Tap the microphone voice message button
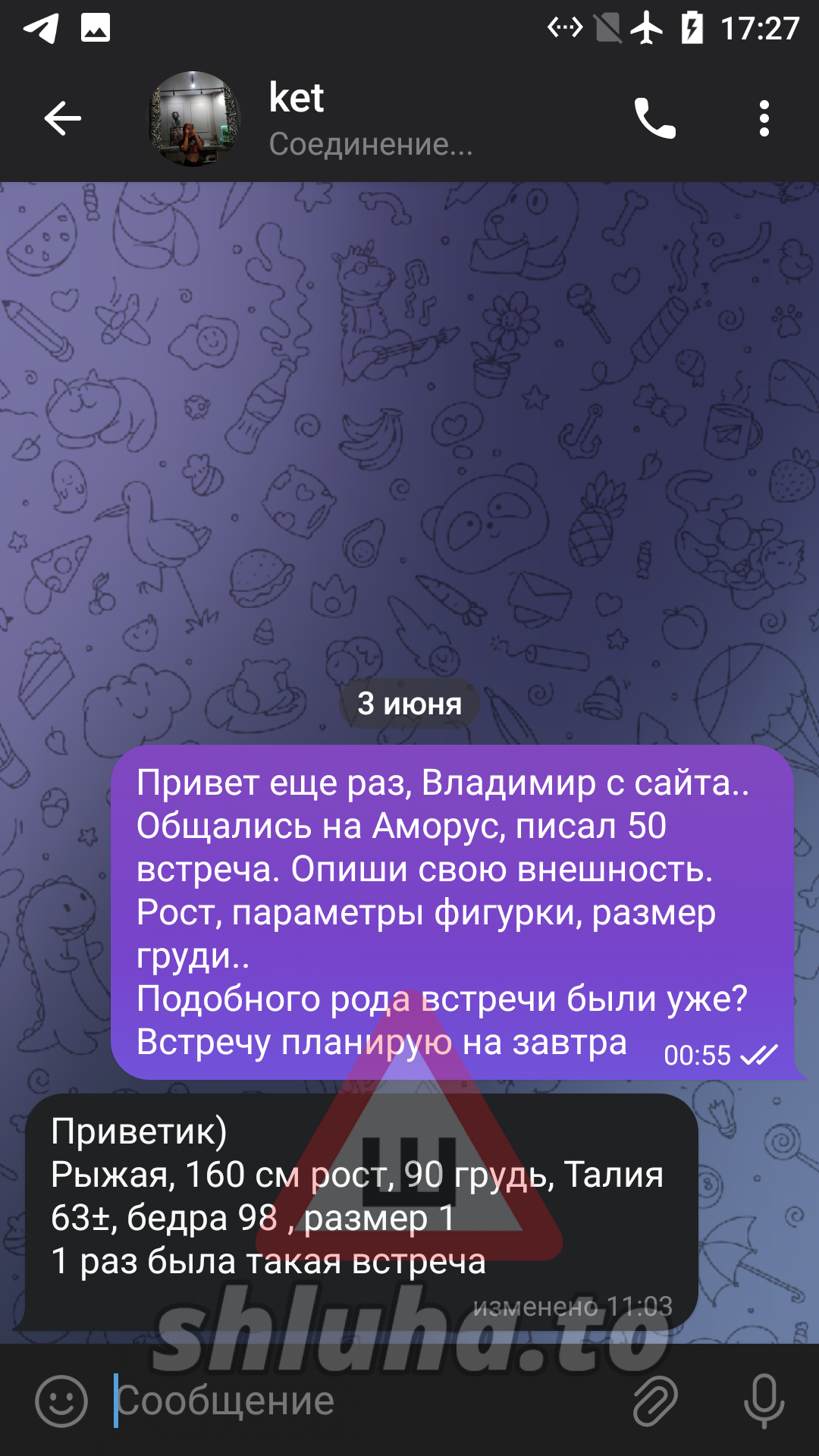 [764, 1401]
